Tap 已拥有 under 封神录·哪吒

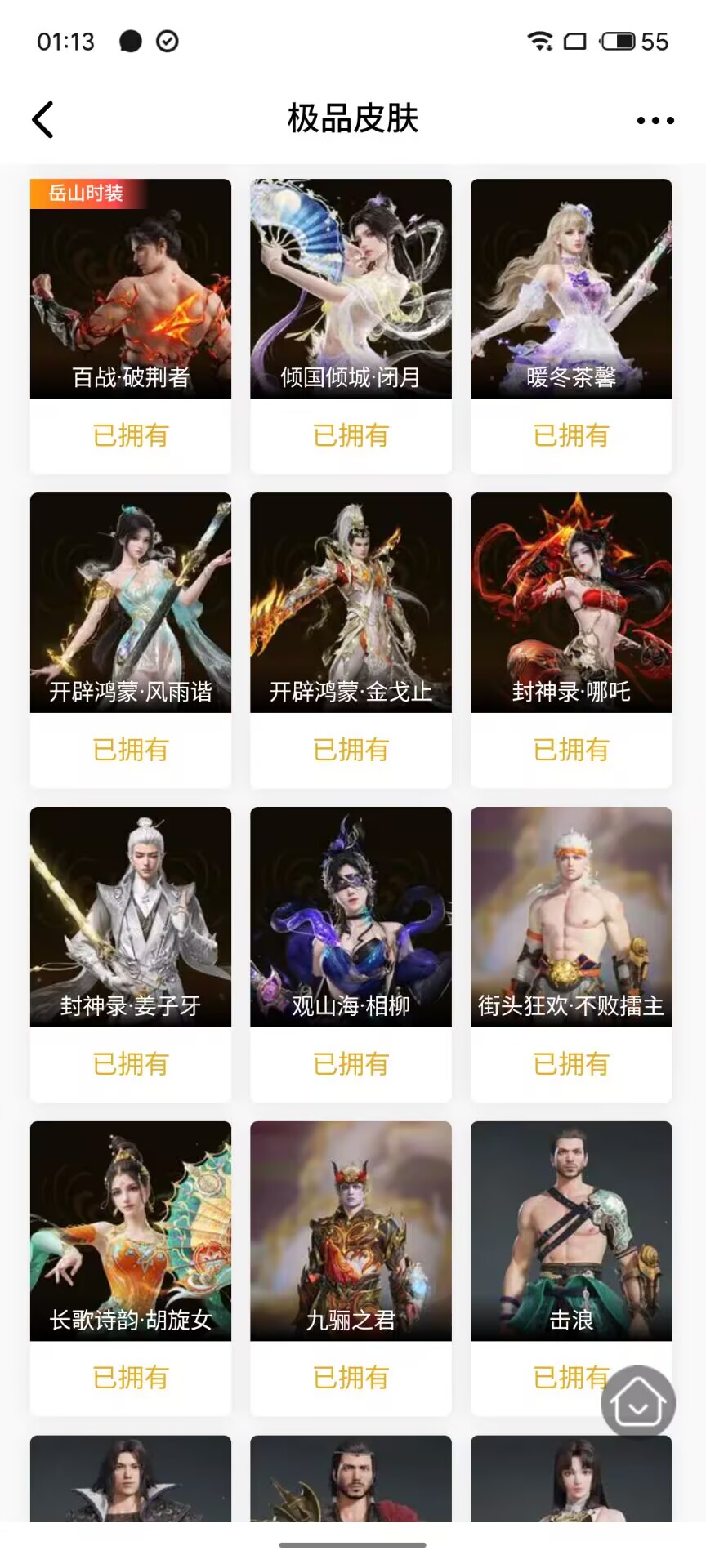pos(570,750)
